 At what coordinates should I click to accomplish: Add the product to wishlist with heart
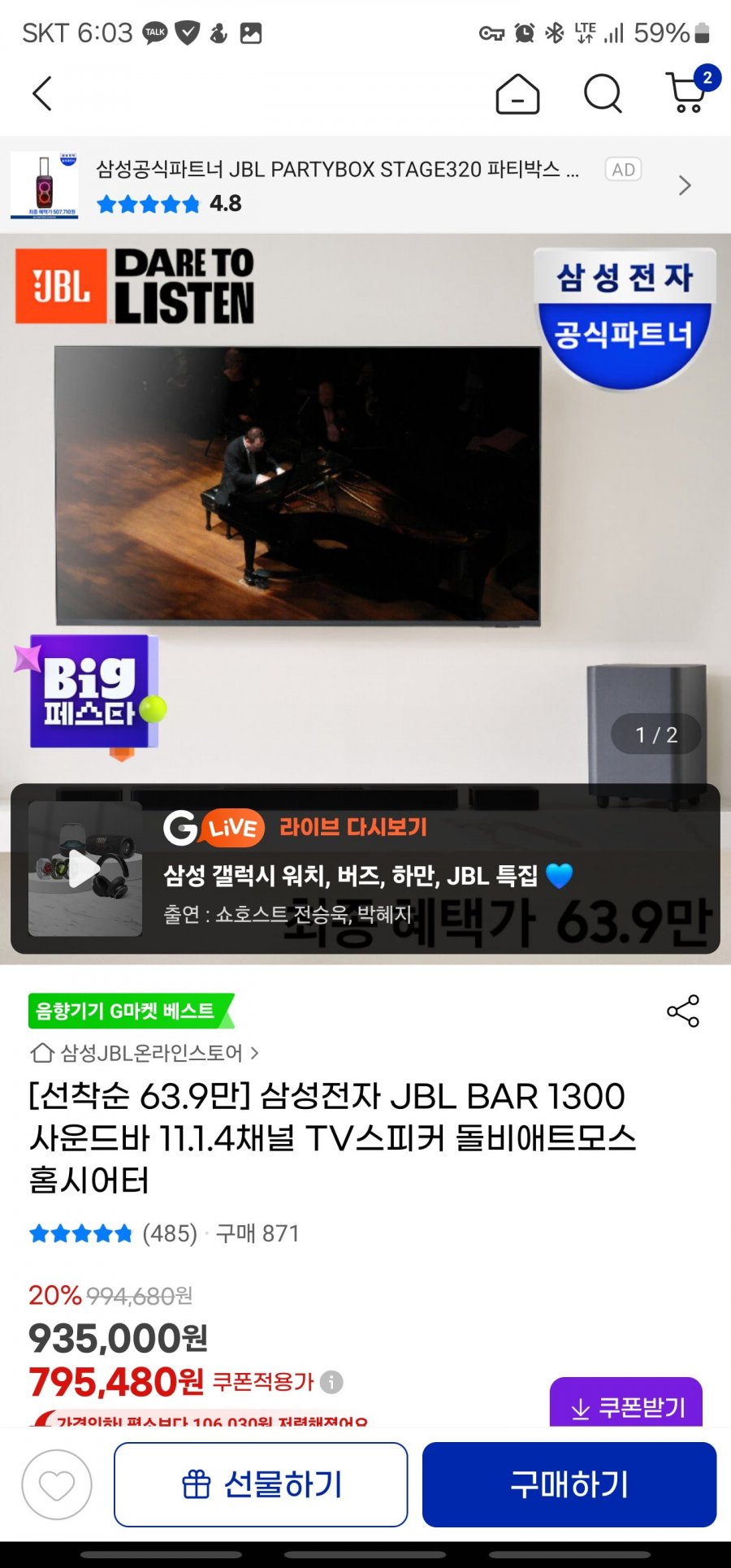(x=57, y=1485)
